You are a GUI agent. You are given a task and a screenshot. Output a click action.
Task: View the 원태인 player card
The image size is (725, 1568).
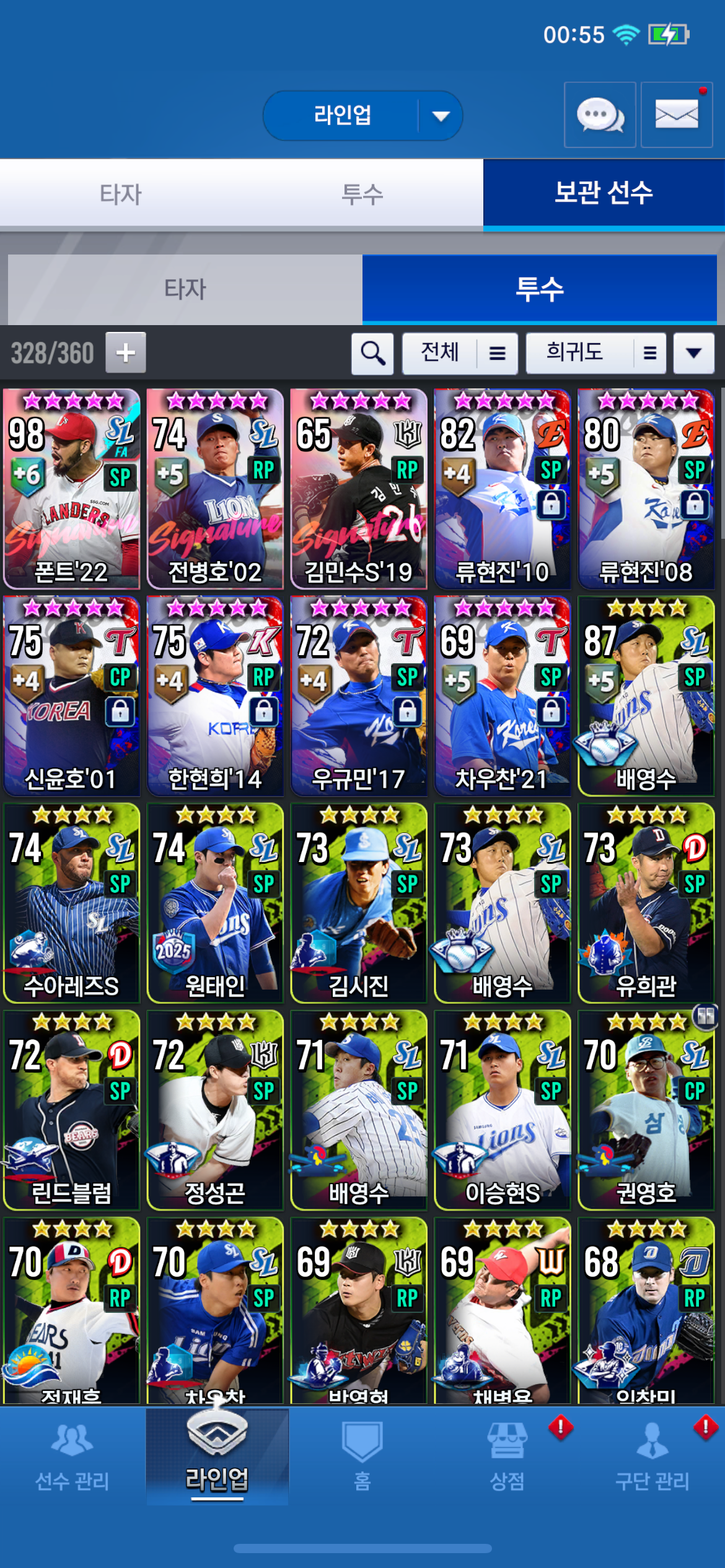[215, 903]
